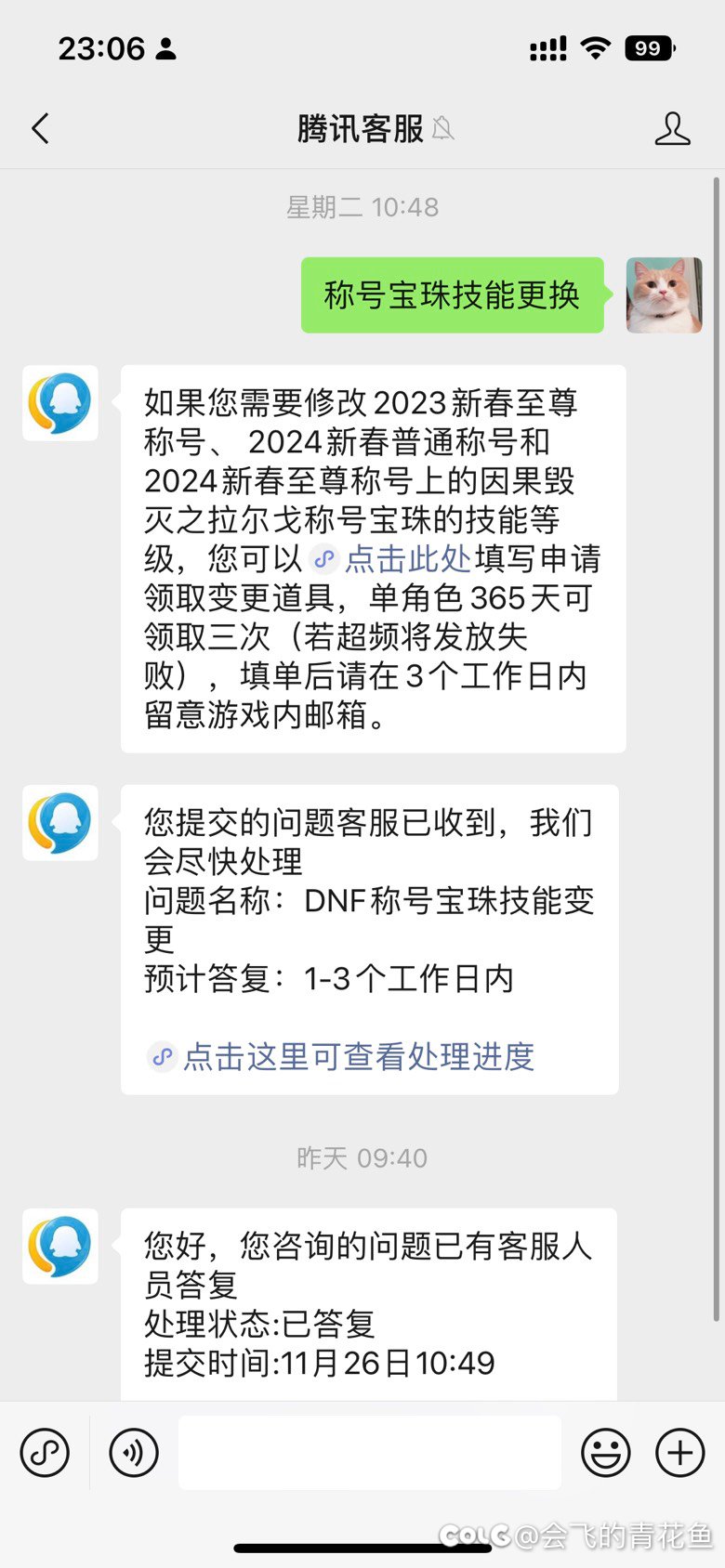Screen dimensions: 725x1568
Task: Tap the message text input field
Action: (369, 1452)
